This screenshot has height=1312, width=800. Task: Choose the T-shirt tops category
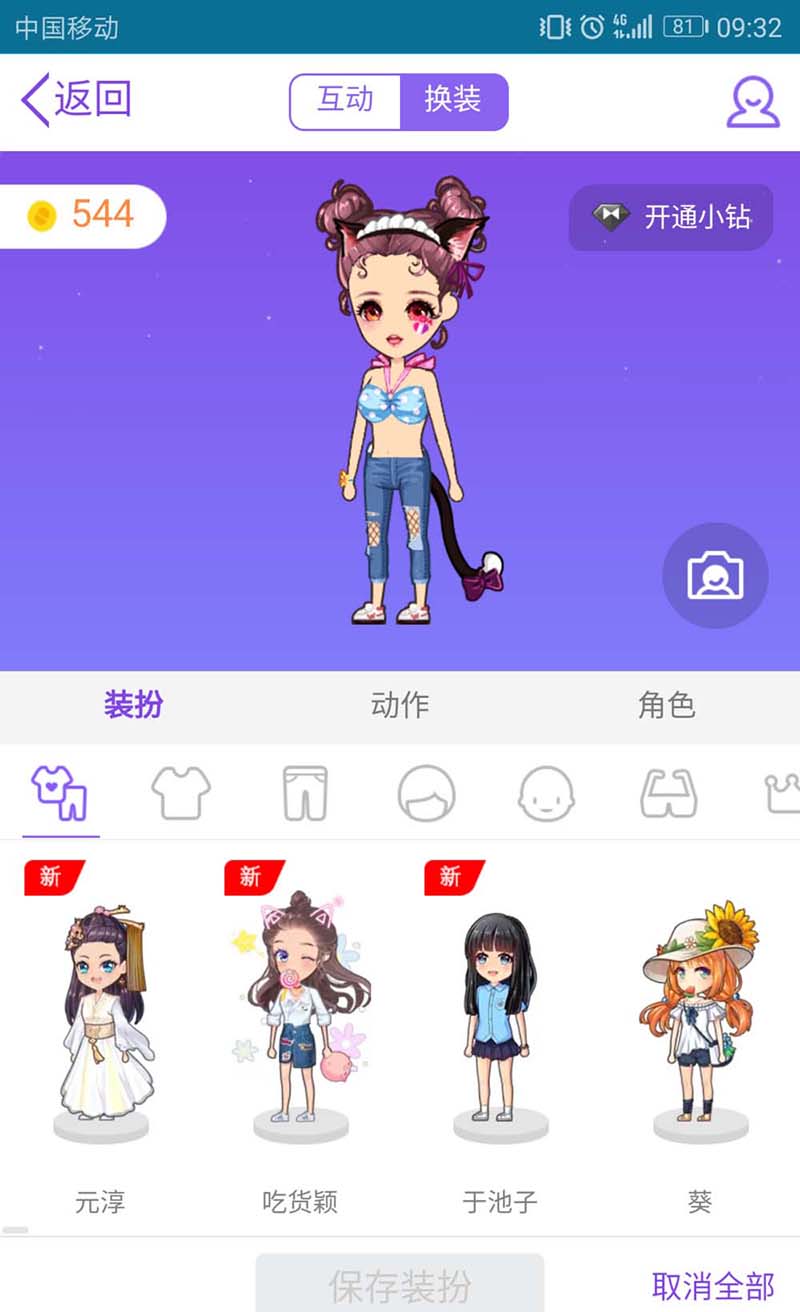pyautogui.click(x=181, y=794)
